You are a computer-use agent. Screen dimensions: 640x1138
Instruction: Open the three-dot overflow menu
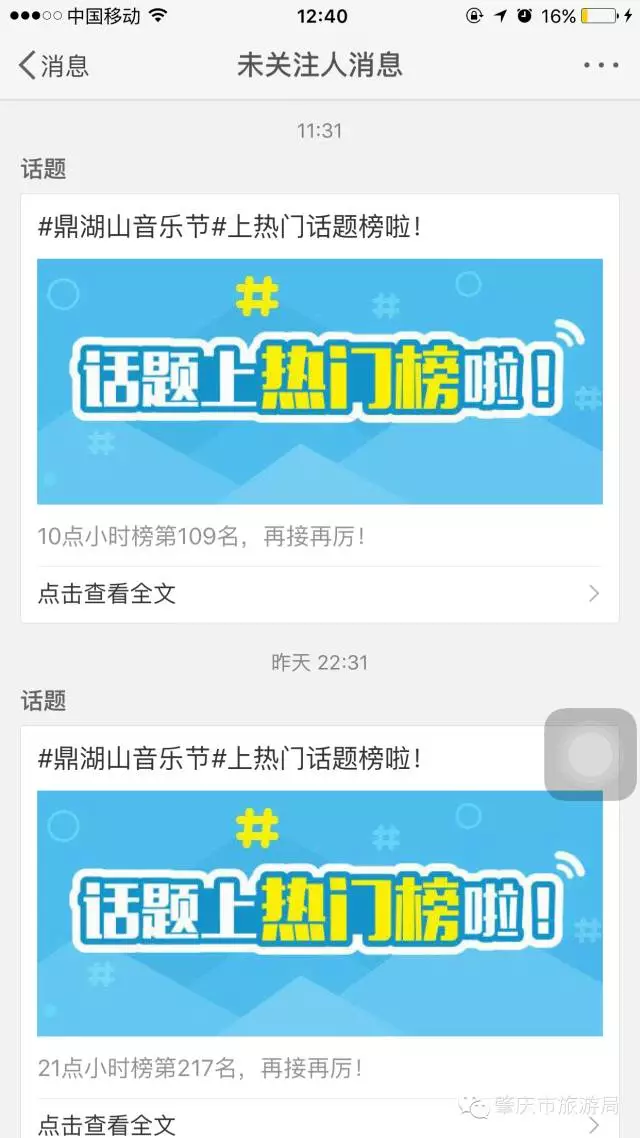(x=600, y=66)
